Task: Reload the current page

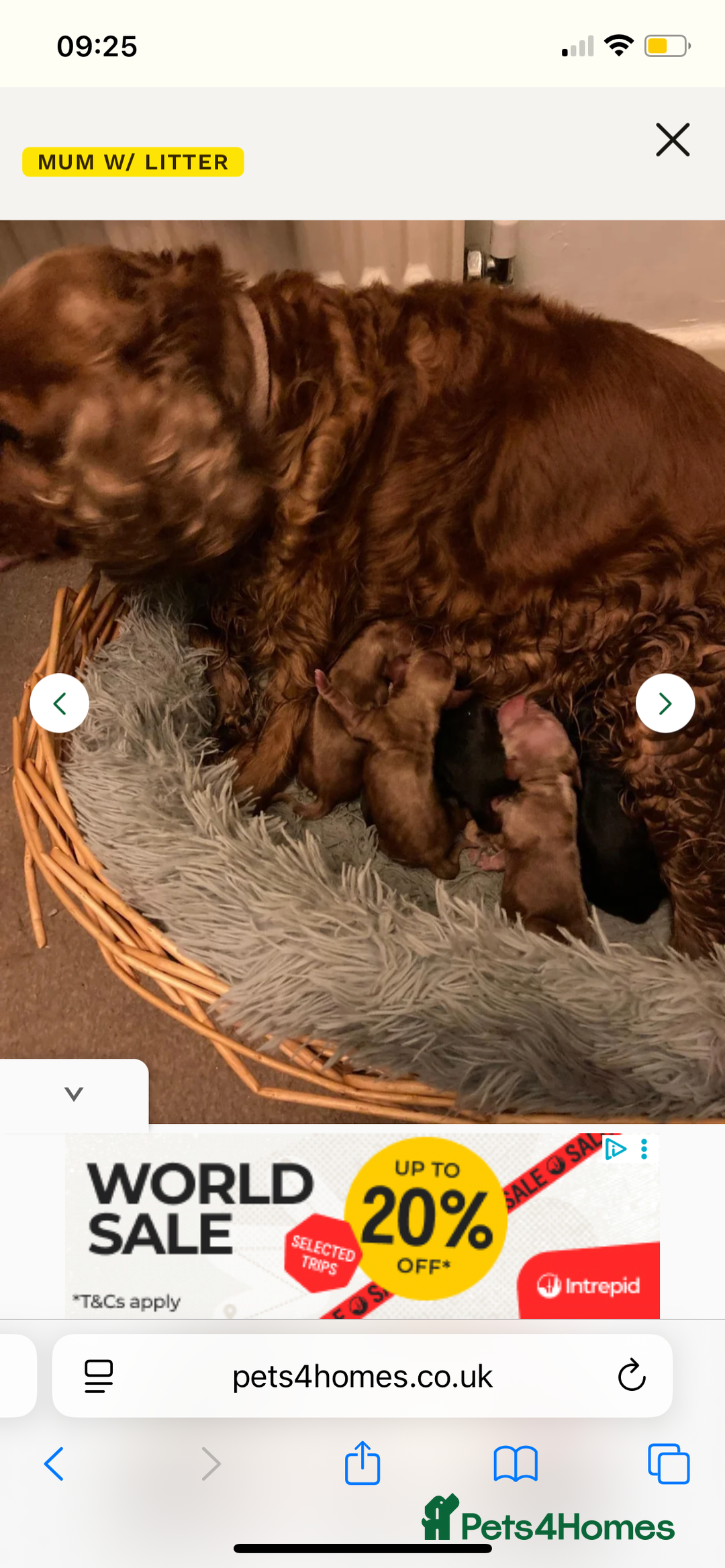Action: tap(631, 1376)
